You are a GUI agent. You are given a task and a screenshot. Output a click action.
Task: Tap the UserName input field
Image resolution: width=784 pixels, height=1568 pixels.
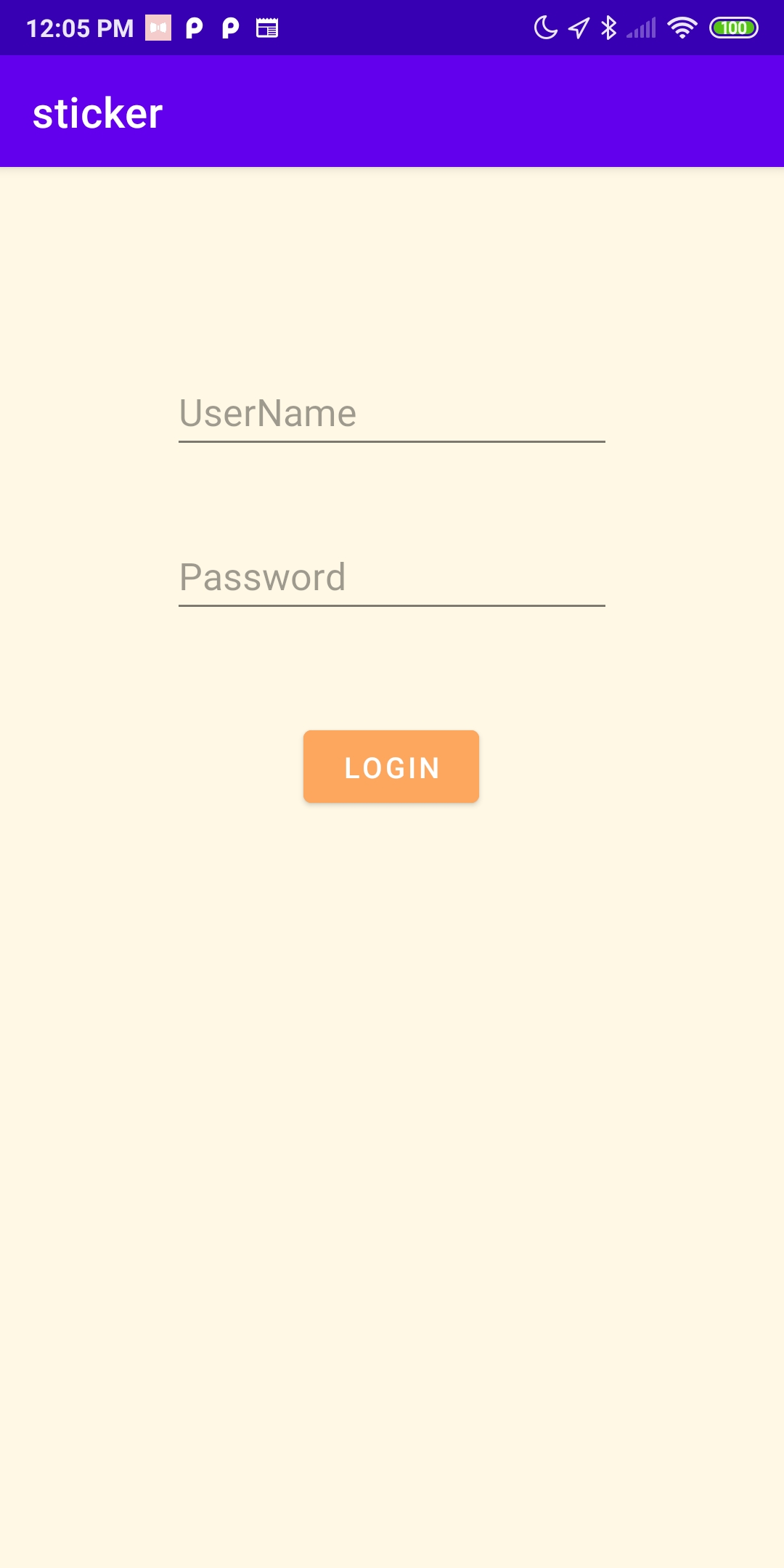[391, 414]
